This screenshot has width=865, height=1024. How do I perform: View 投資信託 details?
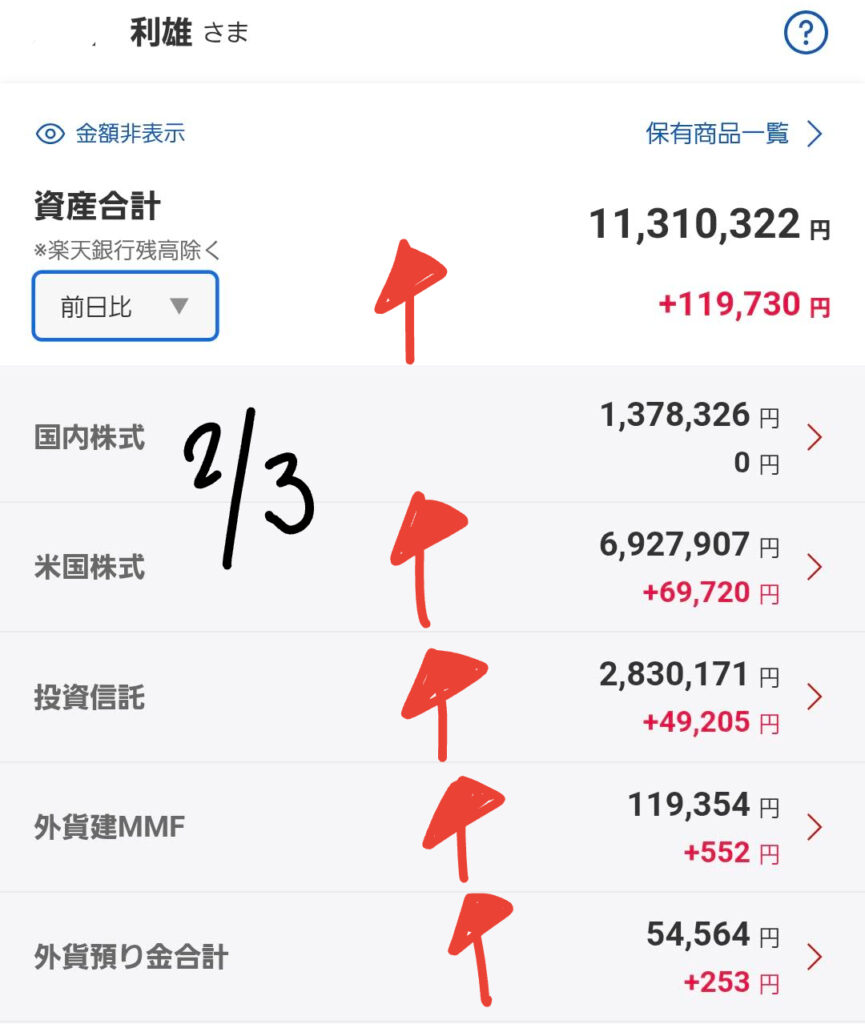(x=432, y=697)
